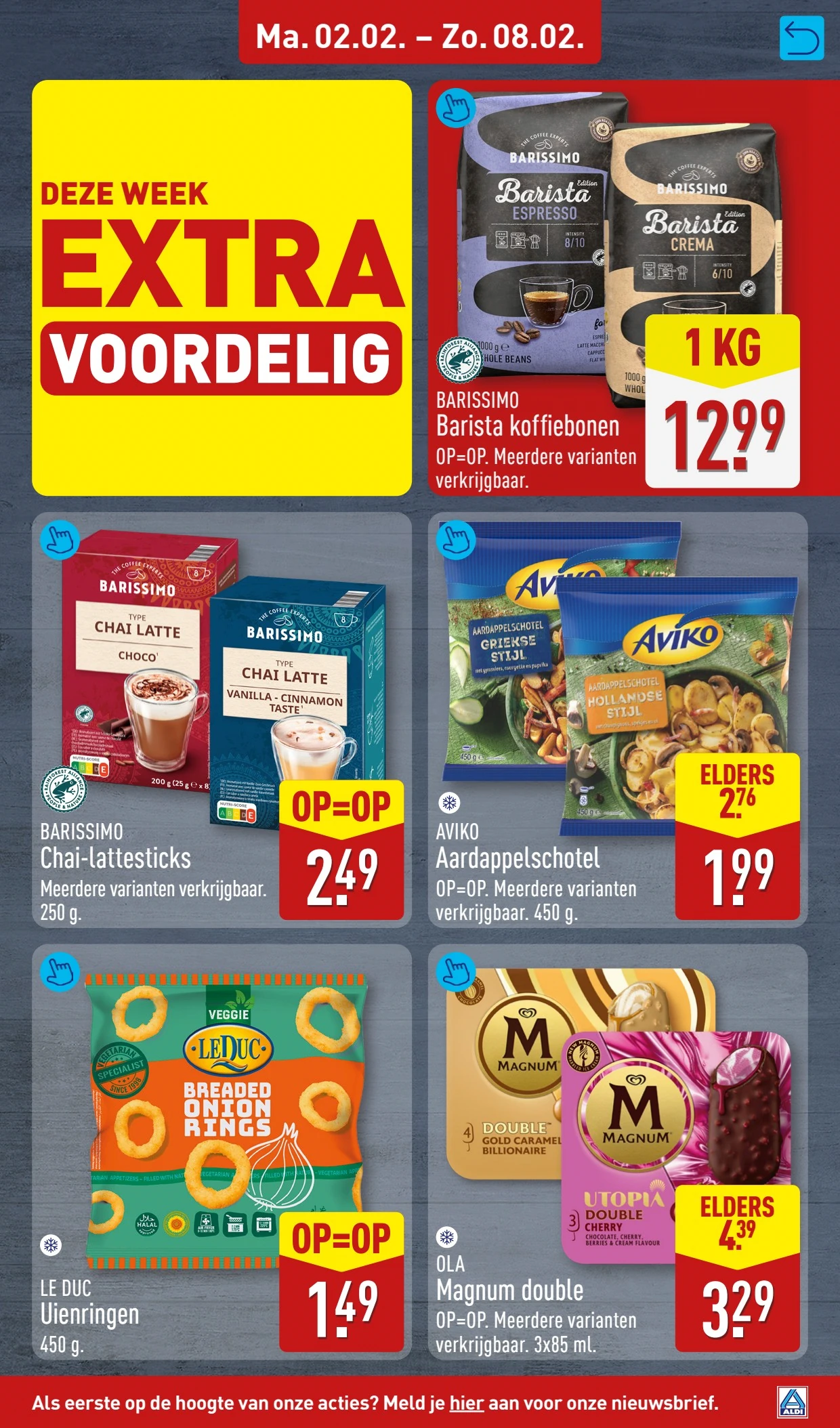
Task: Open the Ola Magnum double offer
Action: pos(617,1152)
